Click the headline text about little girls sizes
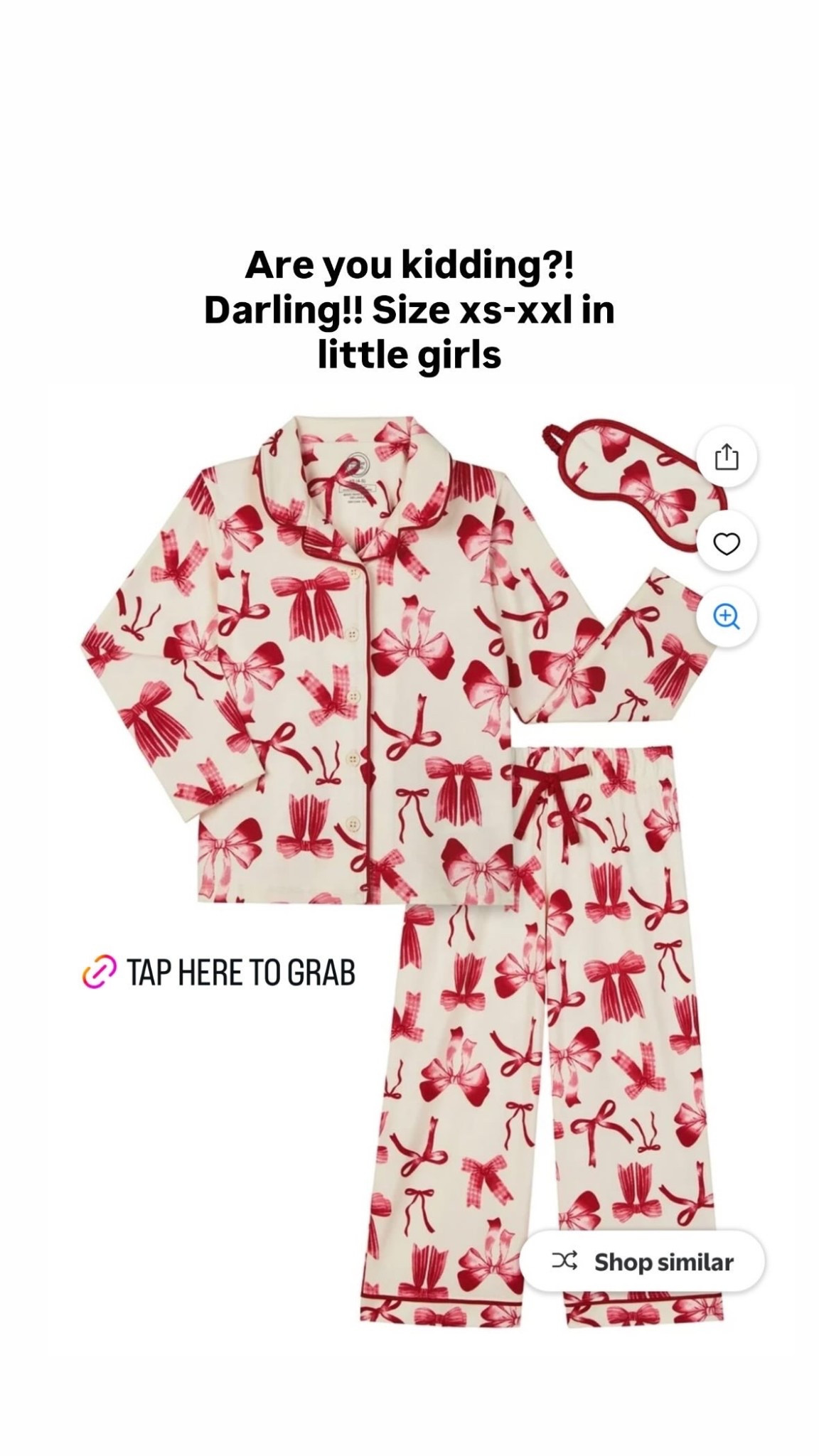 point(409,309)
